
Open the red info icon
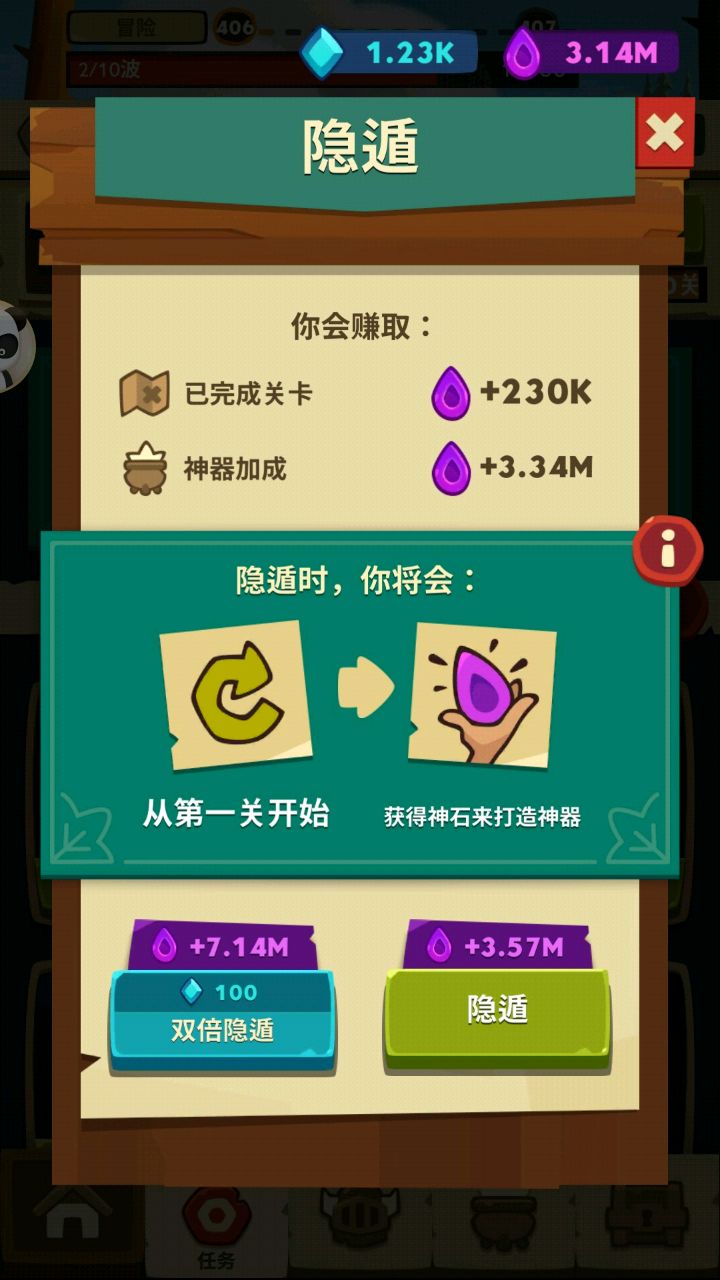[x=667, y=549]
